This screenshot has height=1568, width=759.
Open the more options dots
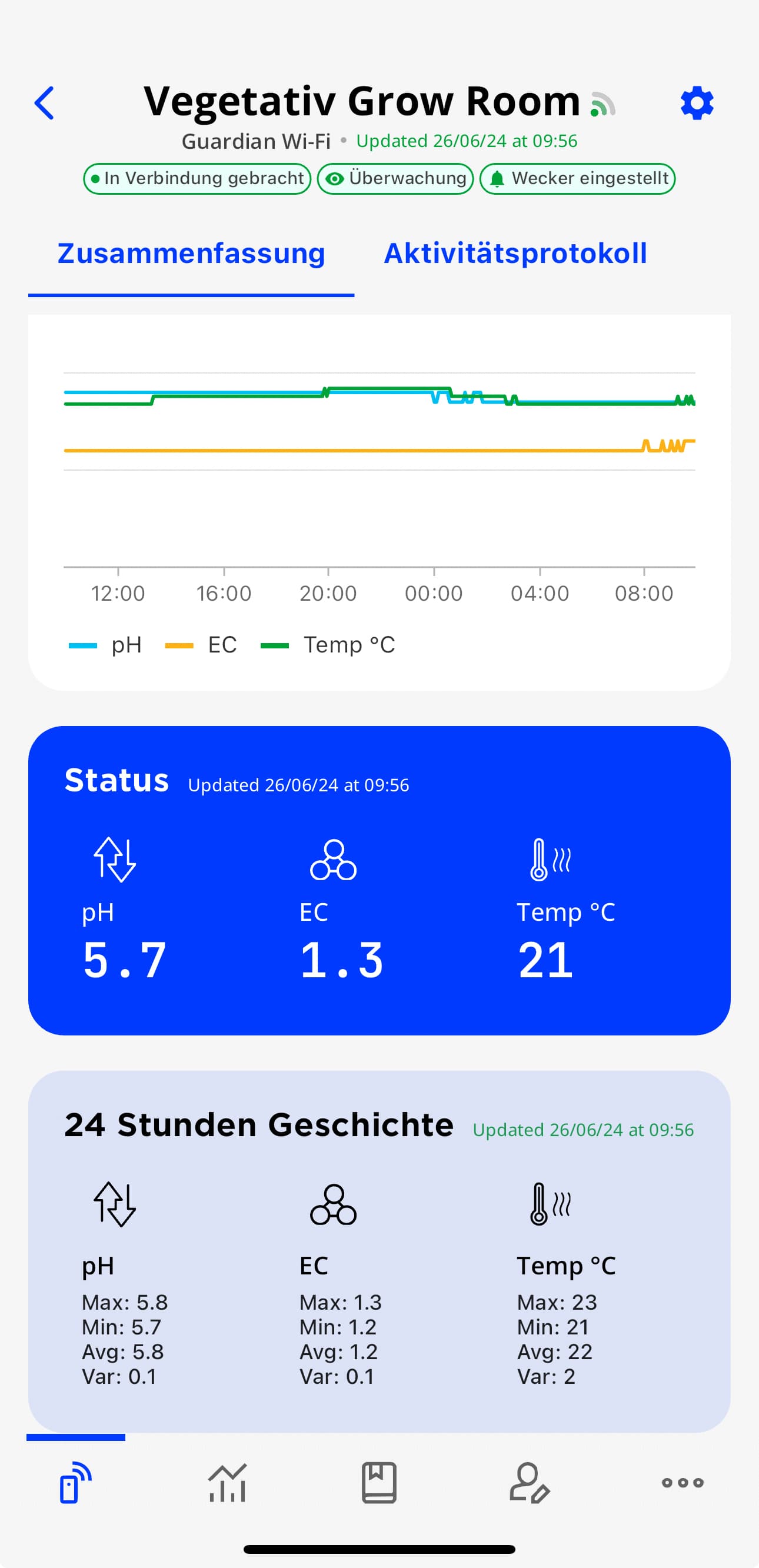[x=683, y=1482]
